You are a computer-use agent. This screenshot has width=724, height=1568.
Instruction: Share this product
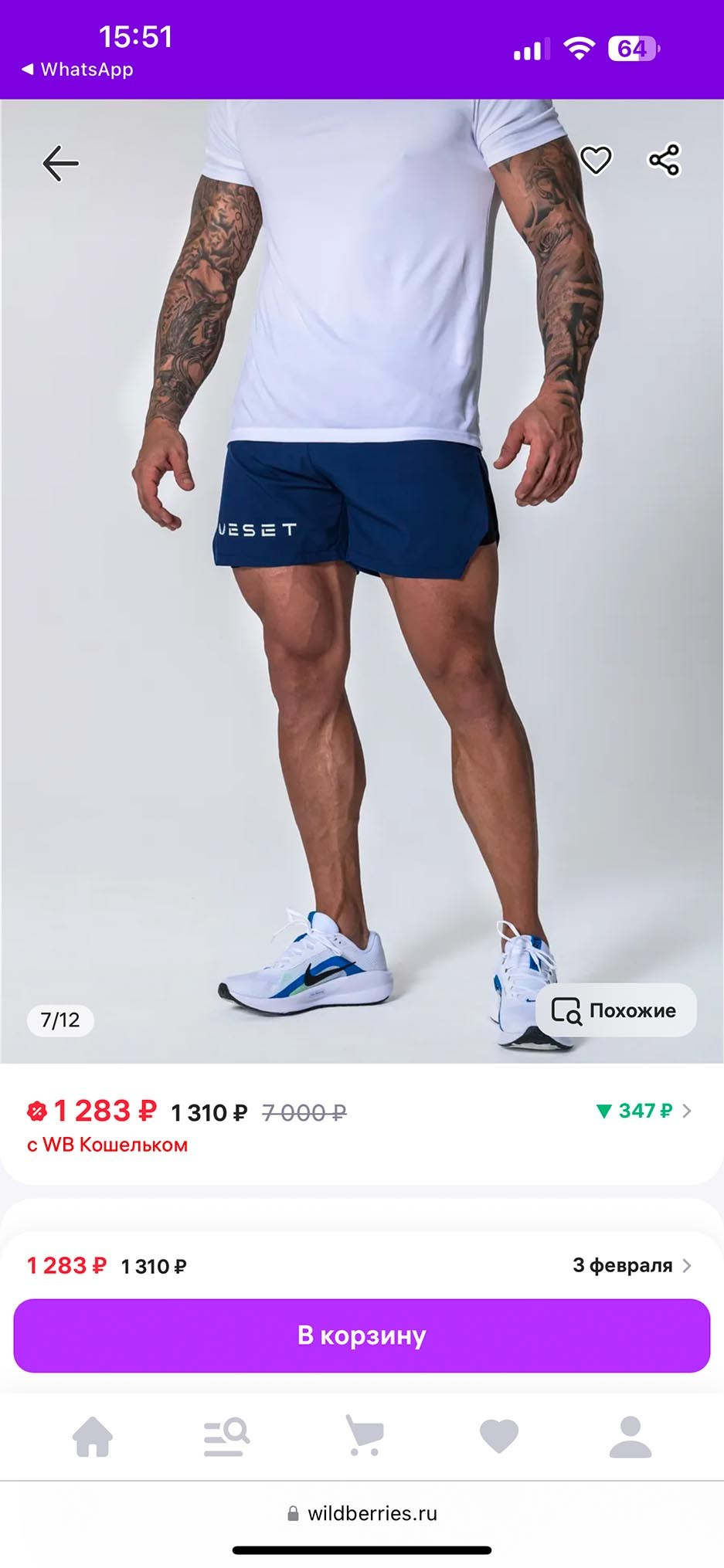[x=665, y=161]
